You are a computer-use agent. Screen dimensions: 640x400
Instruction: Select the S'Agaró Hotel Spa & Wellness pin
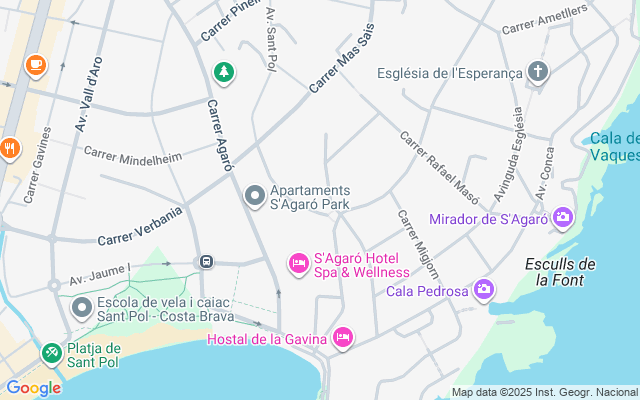pyautogui.click(x=298, y=263)
